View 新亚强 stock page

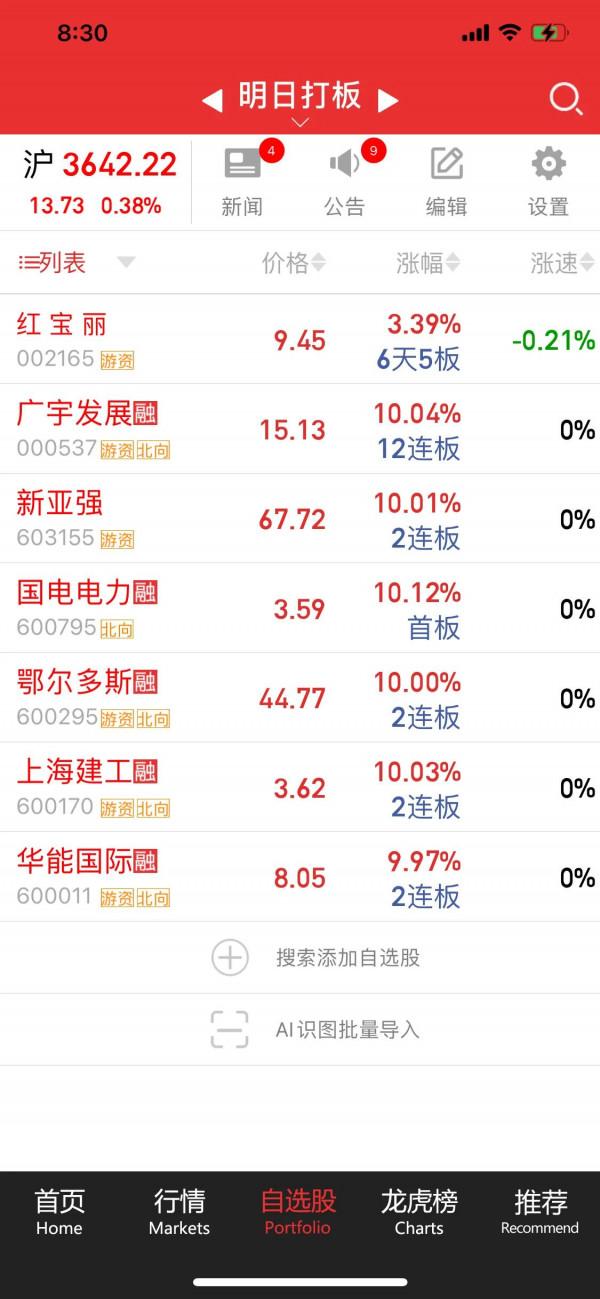click(x=60, y=503)
